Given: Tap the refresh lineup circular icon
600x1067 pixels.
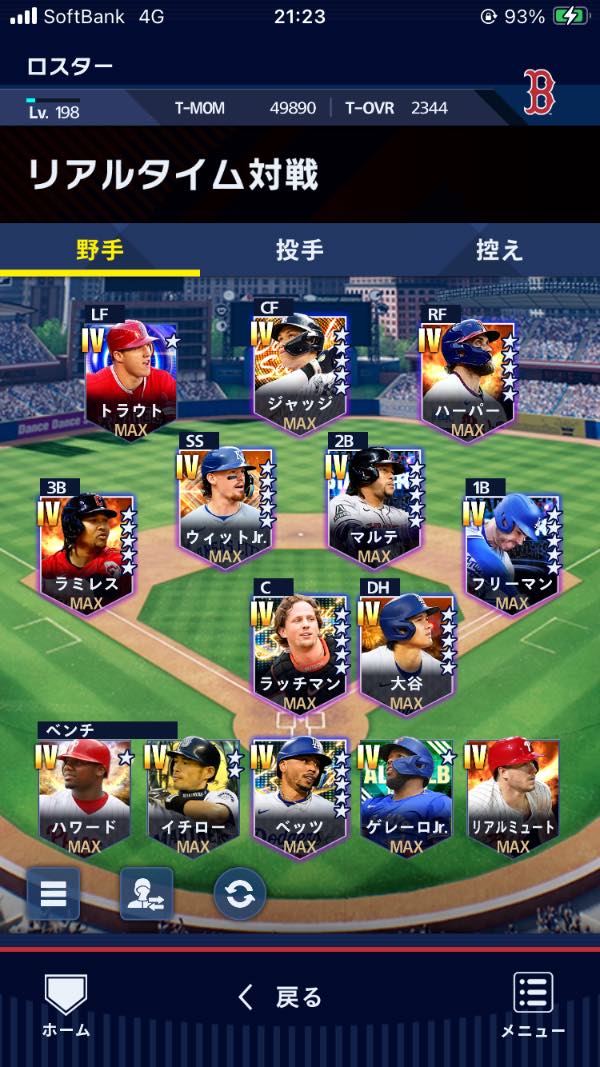Looking at the screenshot, I should point(240,893).
